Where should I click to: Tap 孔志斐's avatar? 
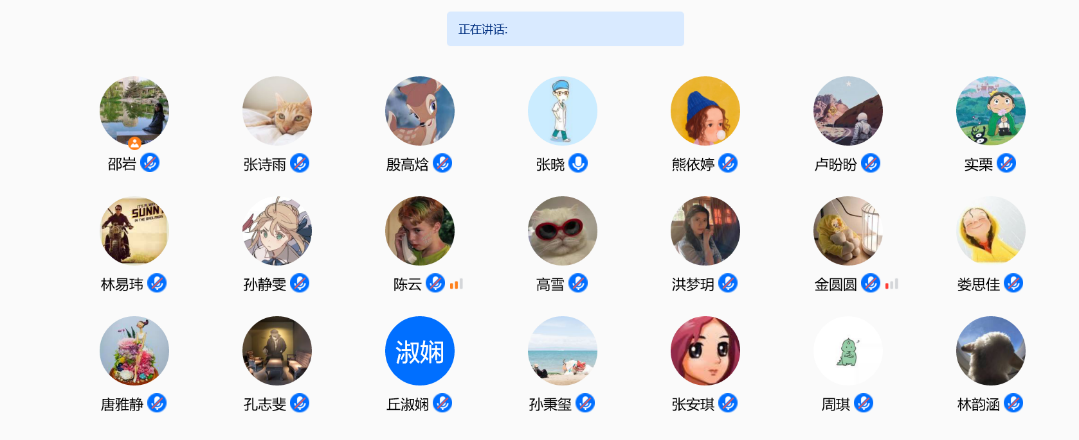tap(277, 351)
